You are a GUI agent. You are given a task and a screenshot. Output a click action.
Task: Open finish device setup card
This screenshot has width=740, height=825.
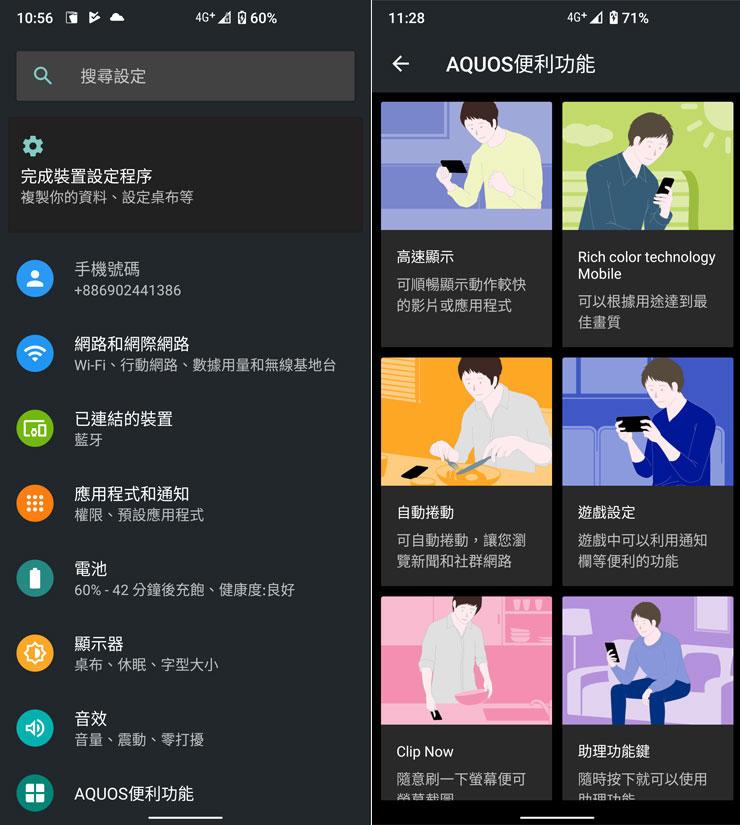[185, 175]
